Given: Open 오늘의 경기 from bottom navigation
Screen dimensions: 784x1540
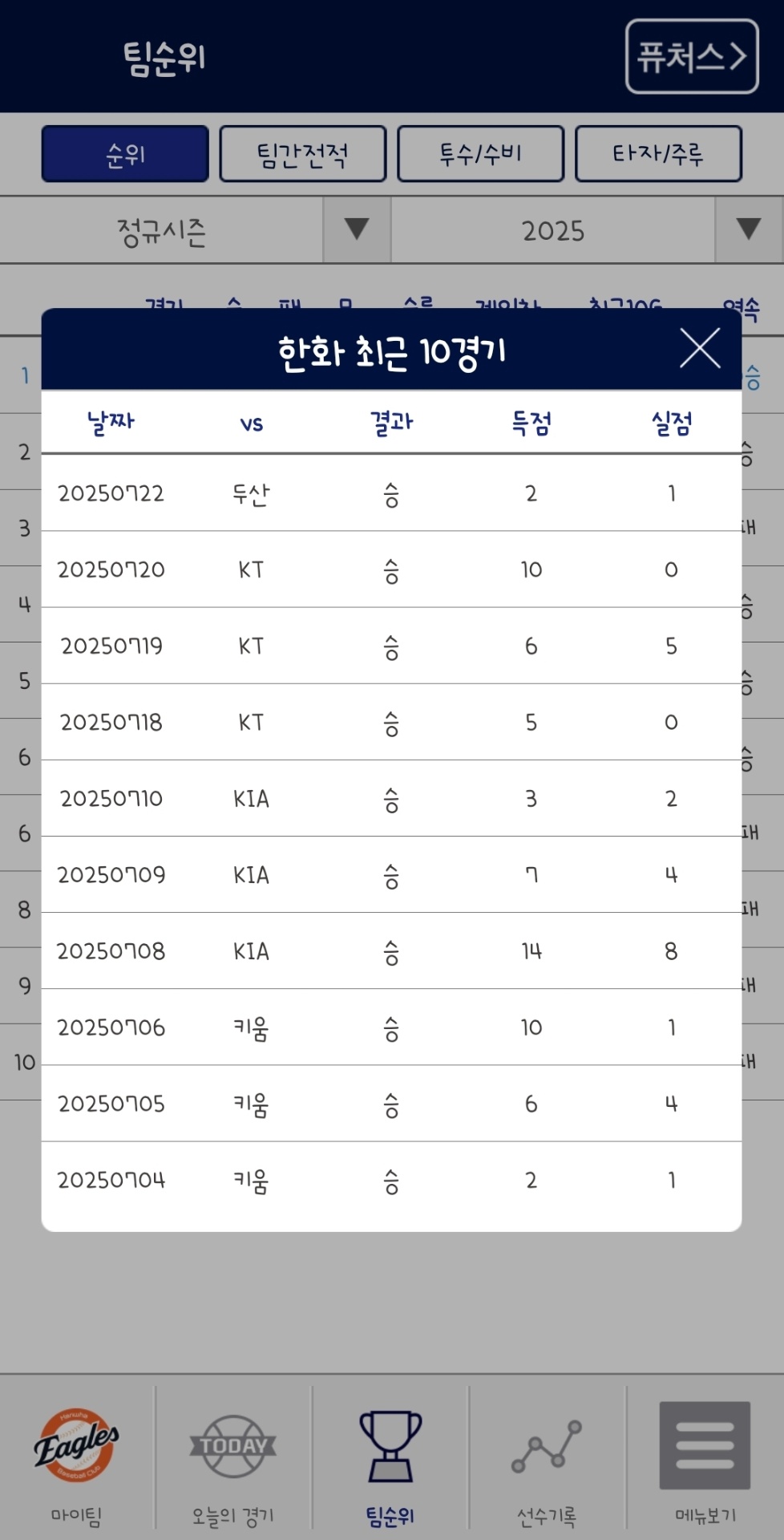Looking at the screenshot, I should coord(233,1461).
